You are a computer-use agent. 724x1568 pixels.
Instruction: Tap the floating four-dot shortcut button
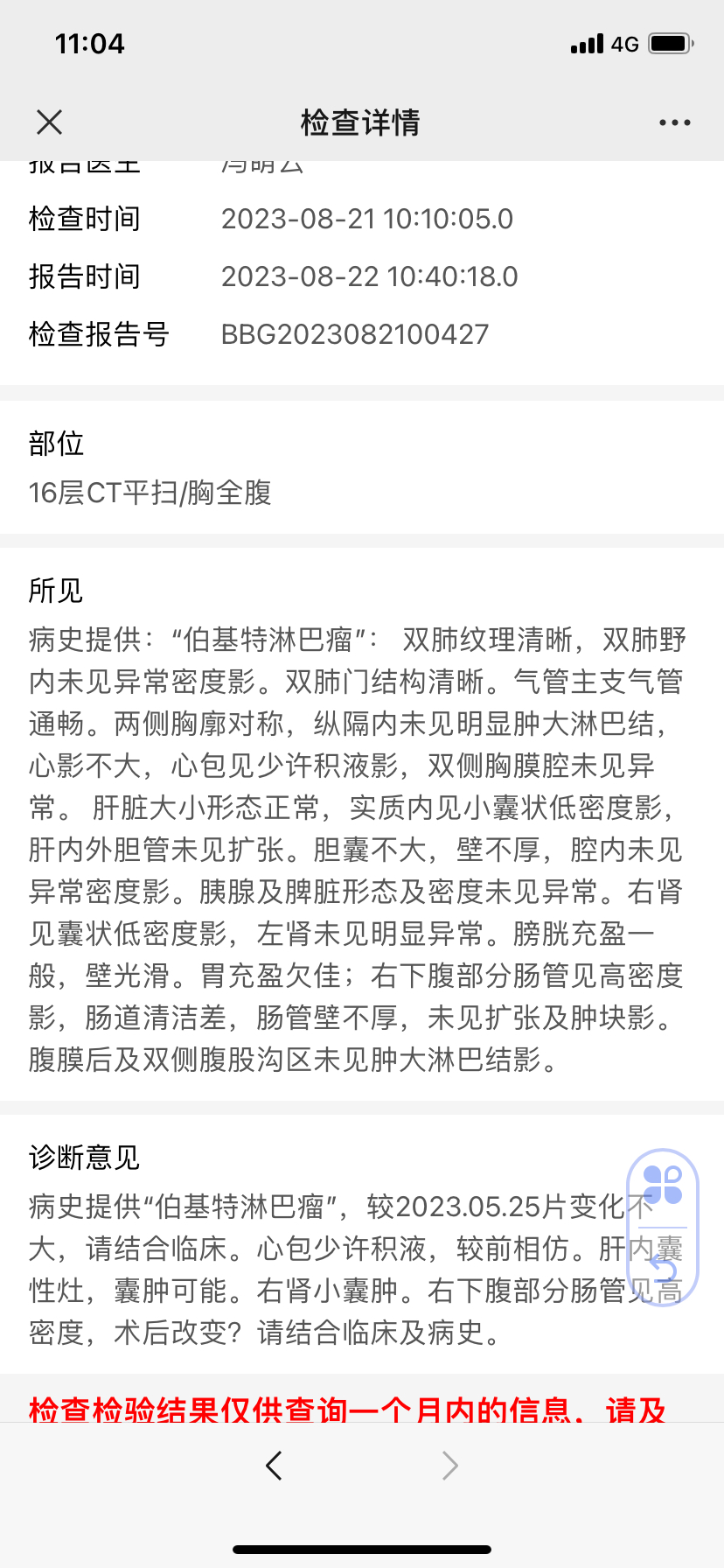(663, 1186)
